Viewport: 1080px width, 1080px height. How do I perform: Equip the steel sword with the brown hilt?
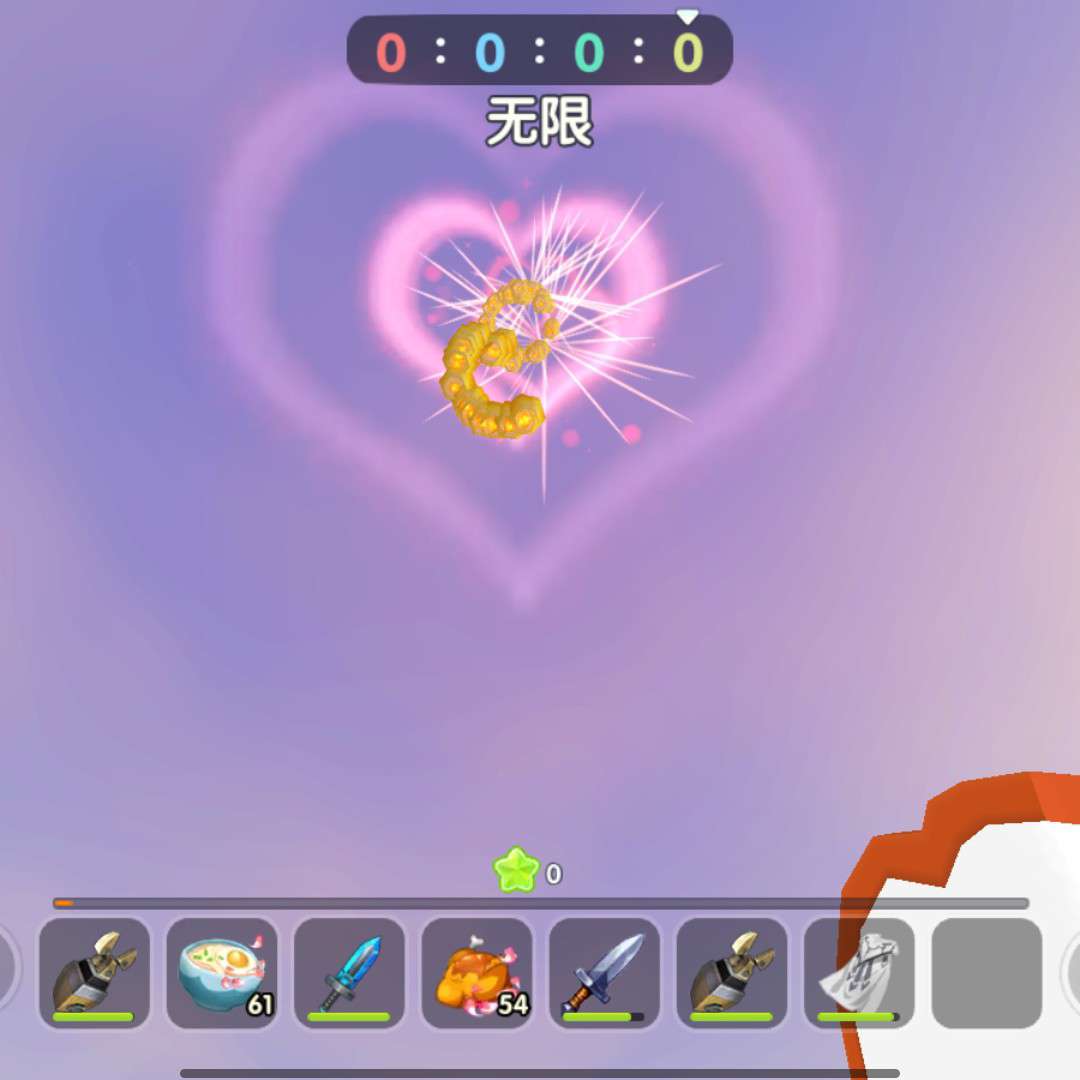(604, 973)
